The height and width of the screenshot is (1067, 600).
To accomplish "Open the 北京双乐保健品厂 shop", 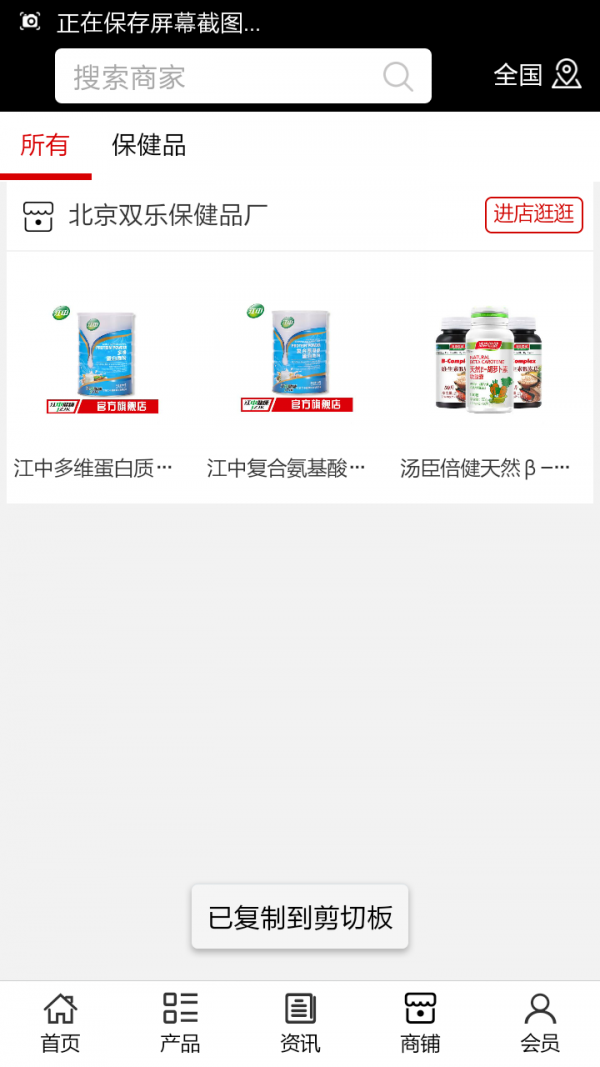I will click(168, 215).
